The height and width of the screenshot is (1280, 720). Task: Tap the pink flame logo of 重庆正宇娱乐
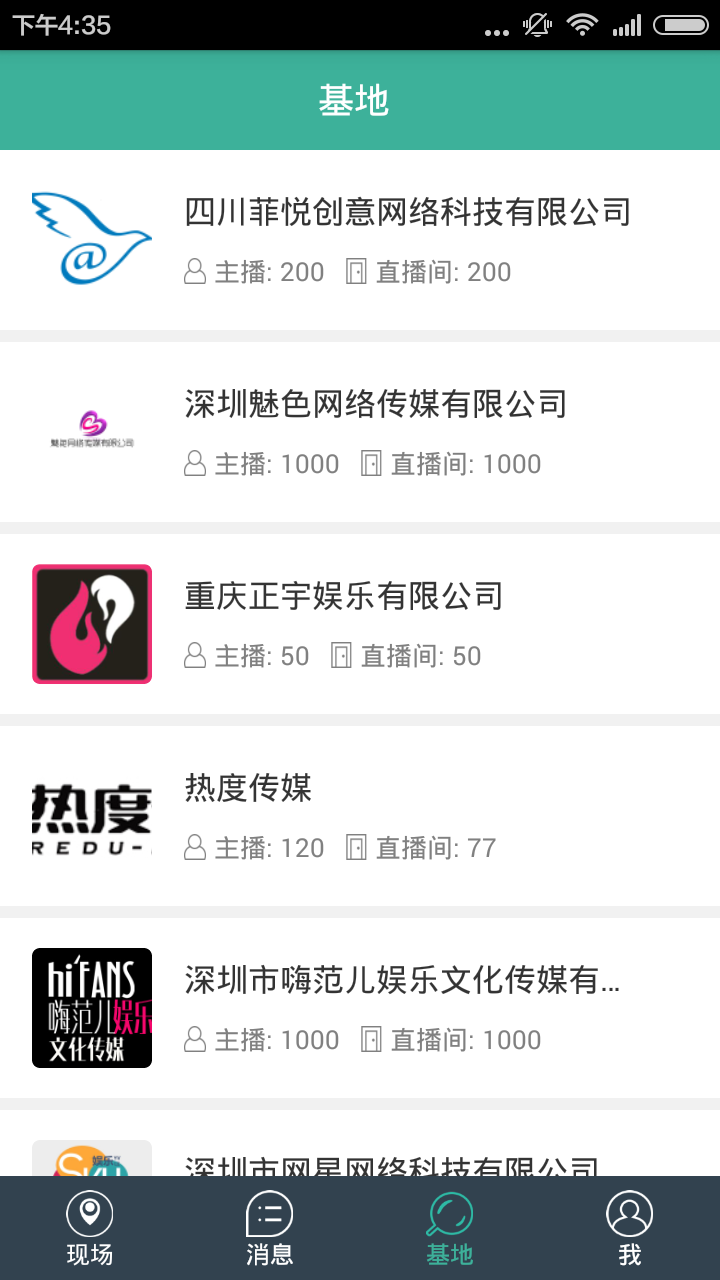tap(92, 623)
